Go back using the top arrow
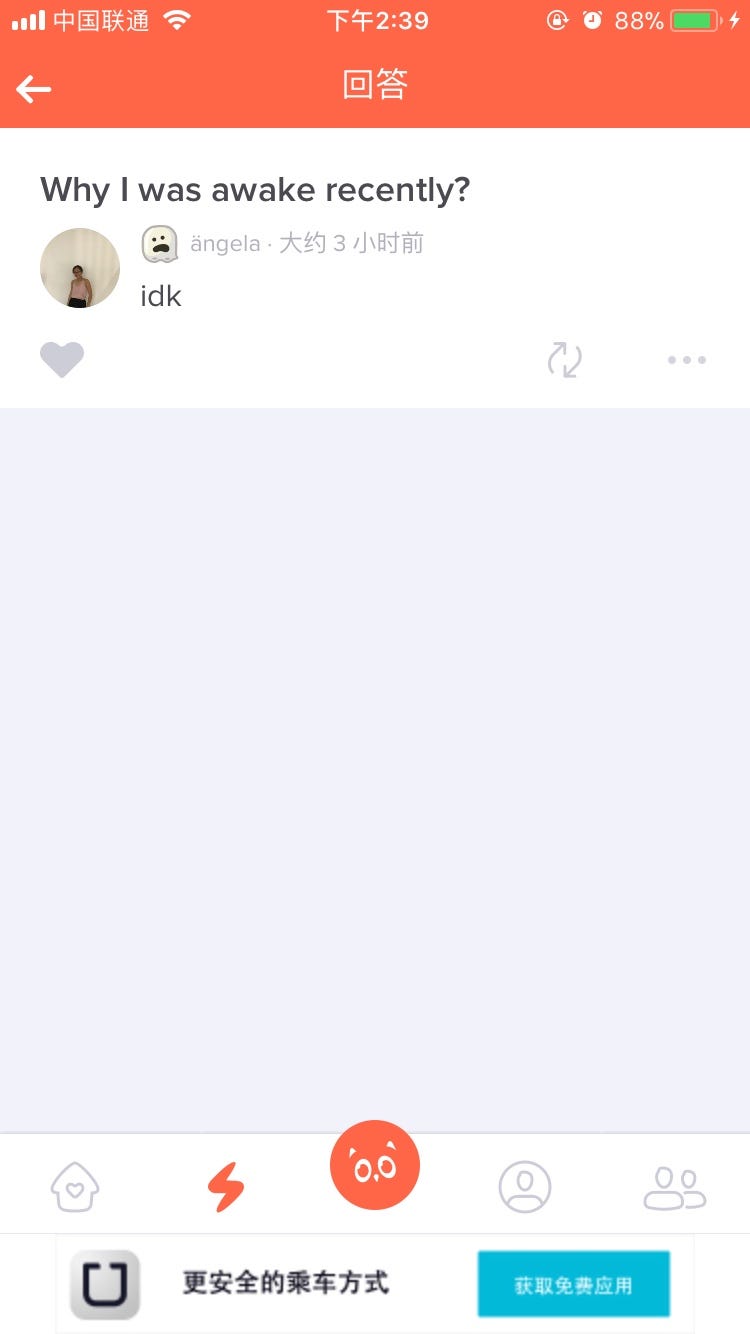The height and width of the screenshot is (1334, 750). tap(34, 89)
